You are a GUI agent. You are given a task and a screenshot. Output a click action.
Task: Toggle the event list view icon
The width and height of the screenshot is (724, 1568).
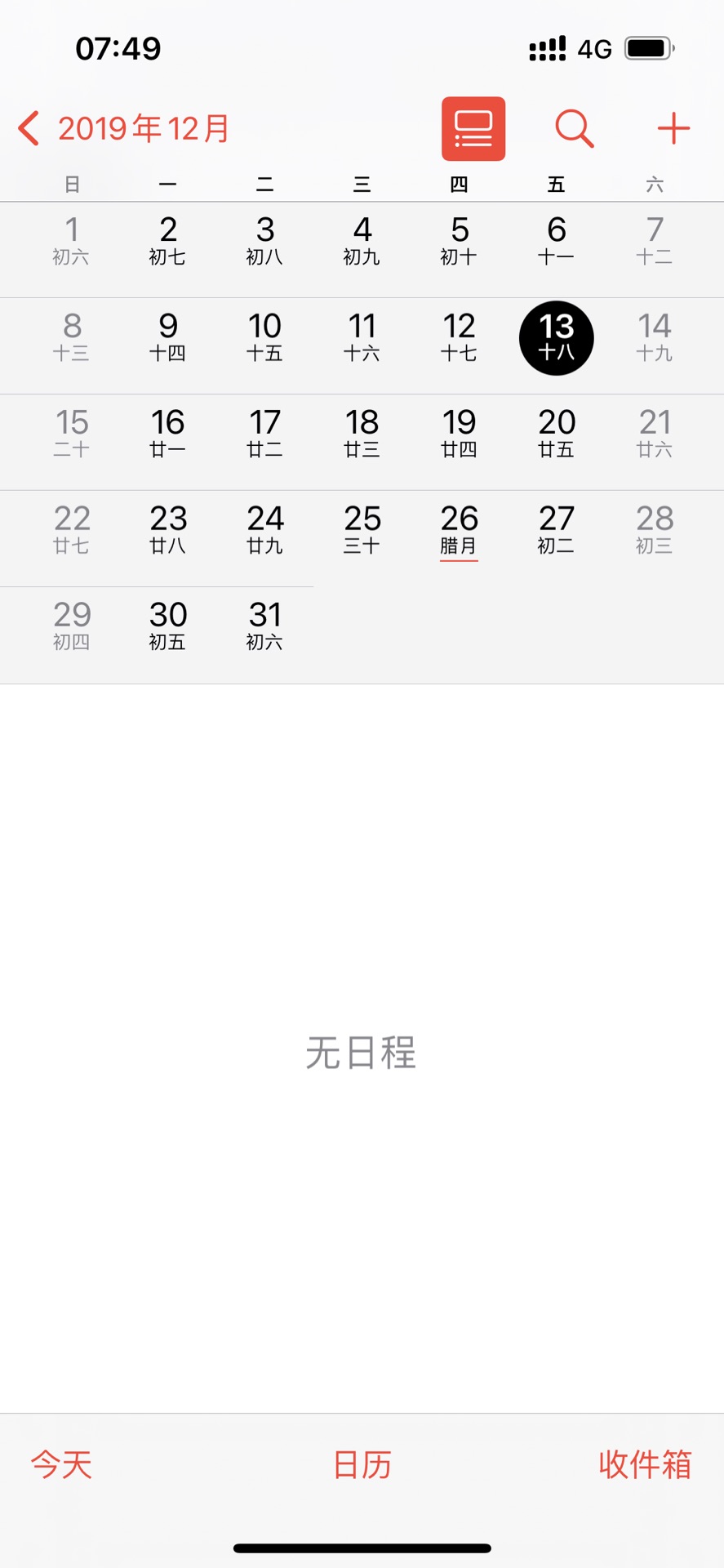coord(473,129)
